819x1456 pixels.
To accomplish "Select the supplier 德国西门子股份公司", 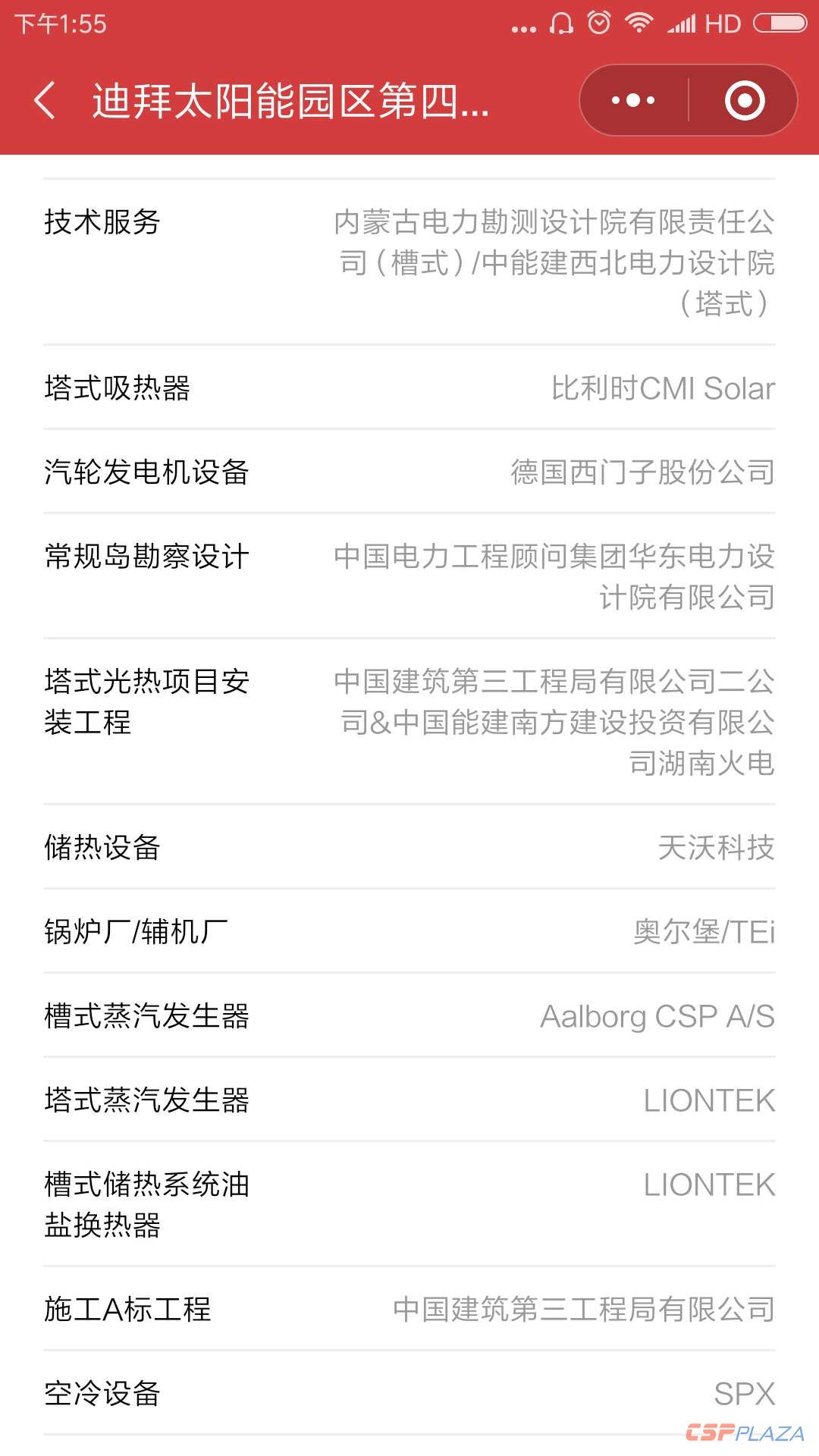I will pos(643,472).
